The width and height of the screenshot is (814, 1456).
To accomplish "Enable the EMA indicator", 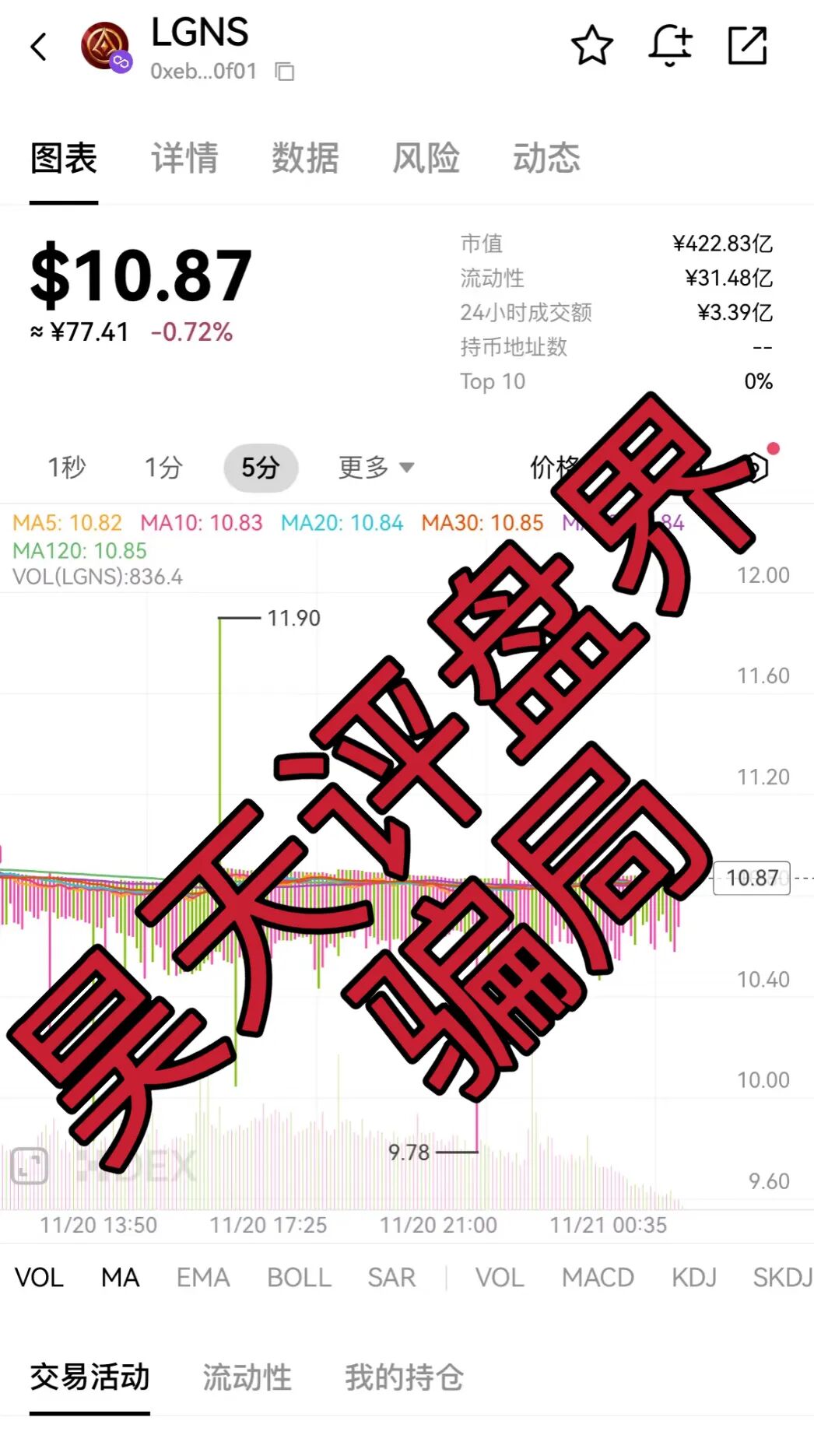I will click(x=203, y=1278).
